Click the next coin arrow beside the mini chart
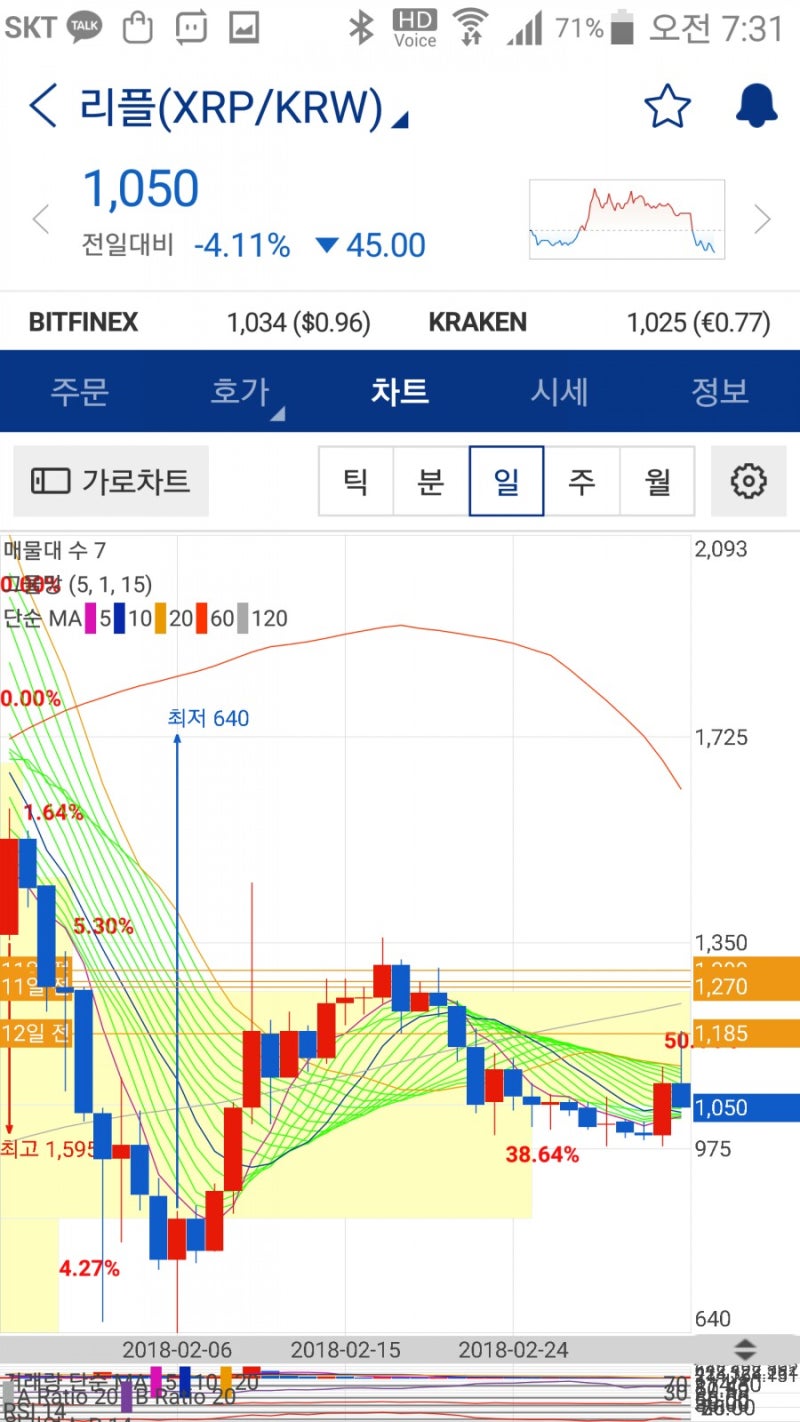Image resolution: width=800 pixels, height=1422 pixels. 763,219
